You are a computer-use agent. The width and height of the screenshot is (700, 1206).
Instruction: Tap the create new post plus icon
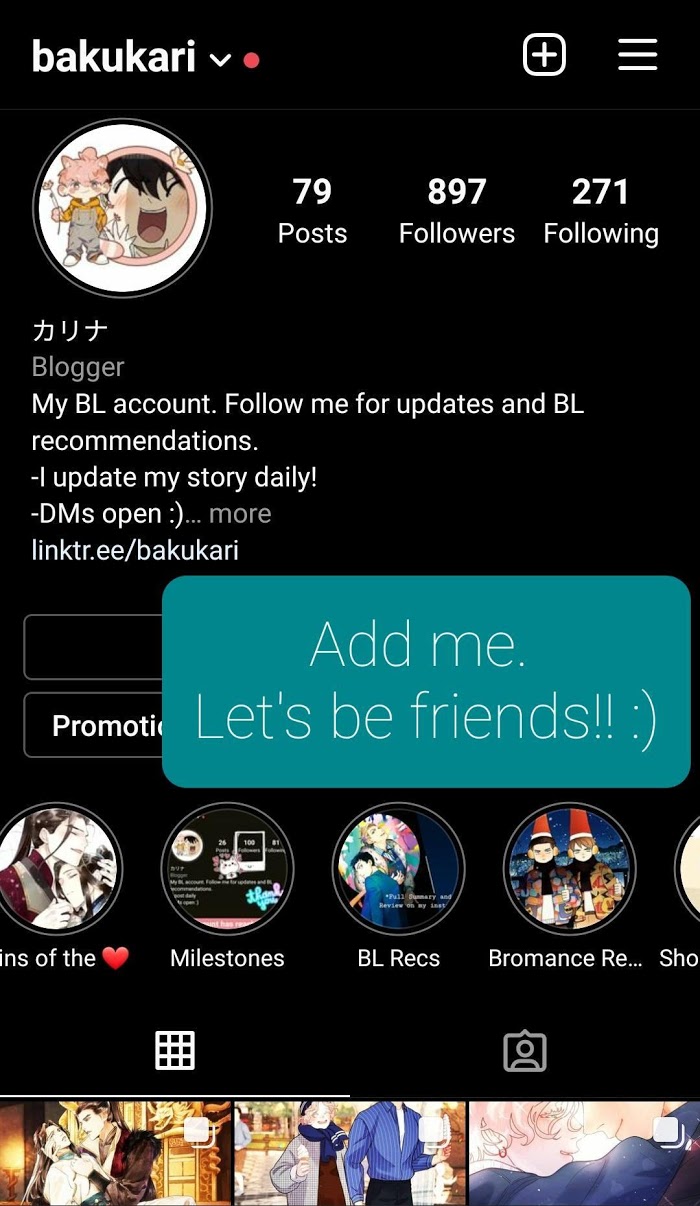point(545,55)
